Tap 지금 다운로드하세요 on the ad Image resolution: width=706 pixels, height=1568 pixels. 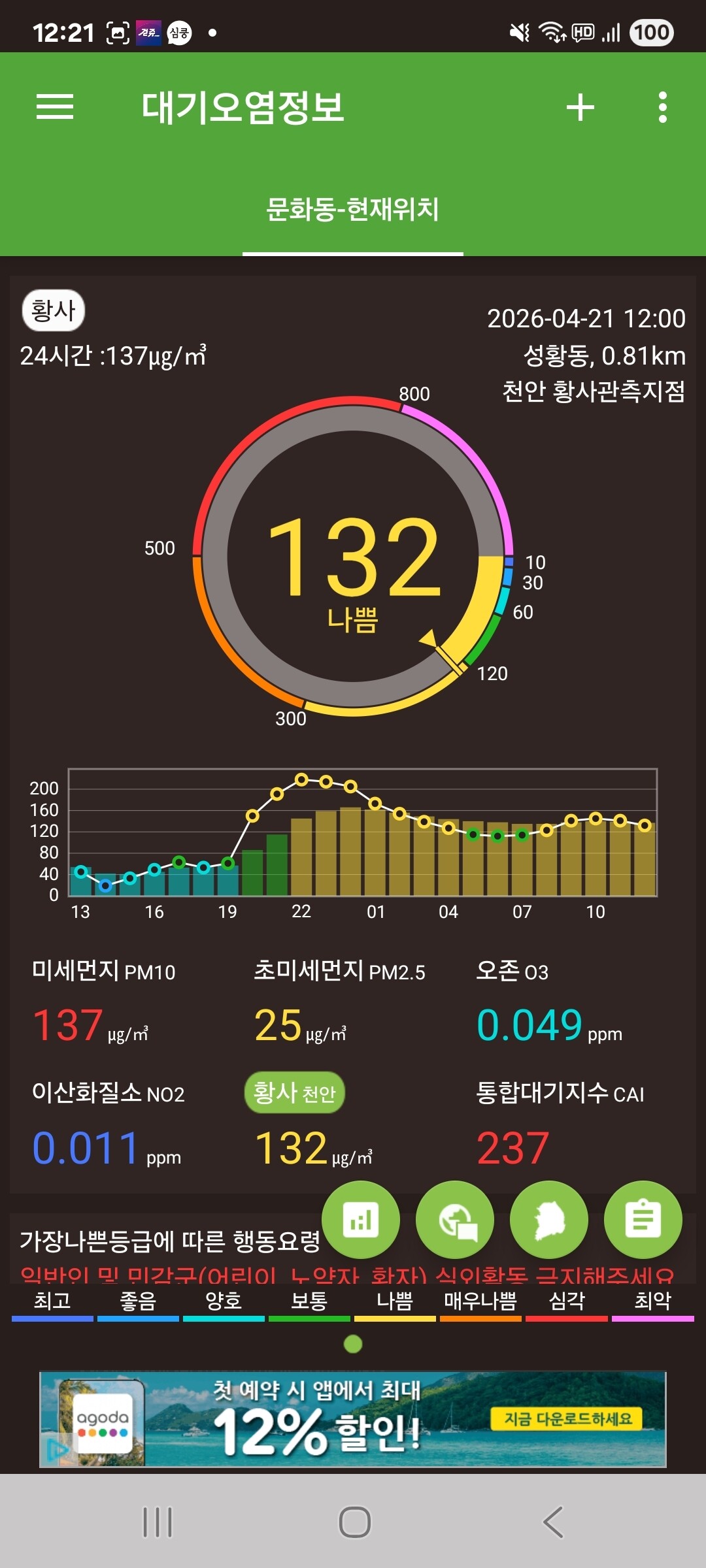coord(566,1419)
